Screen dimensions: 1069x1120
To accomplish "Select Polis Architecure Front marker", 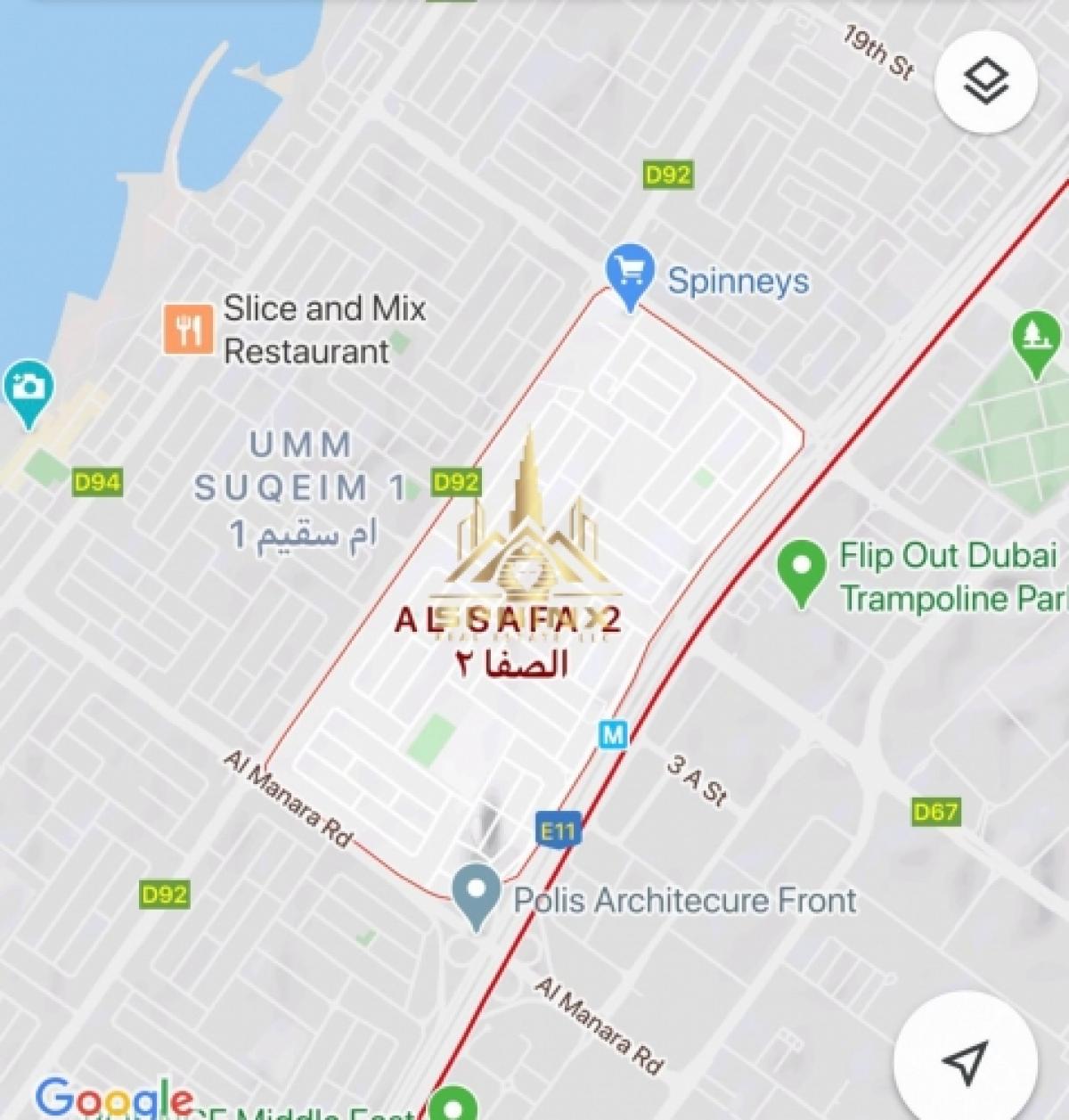I will [x=477, y=893].
